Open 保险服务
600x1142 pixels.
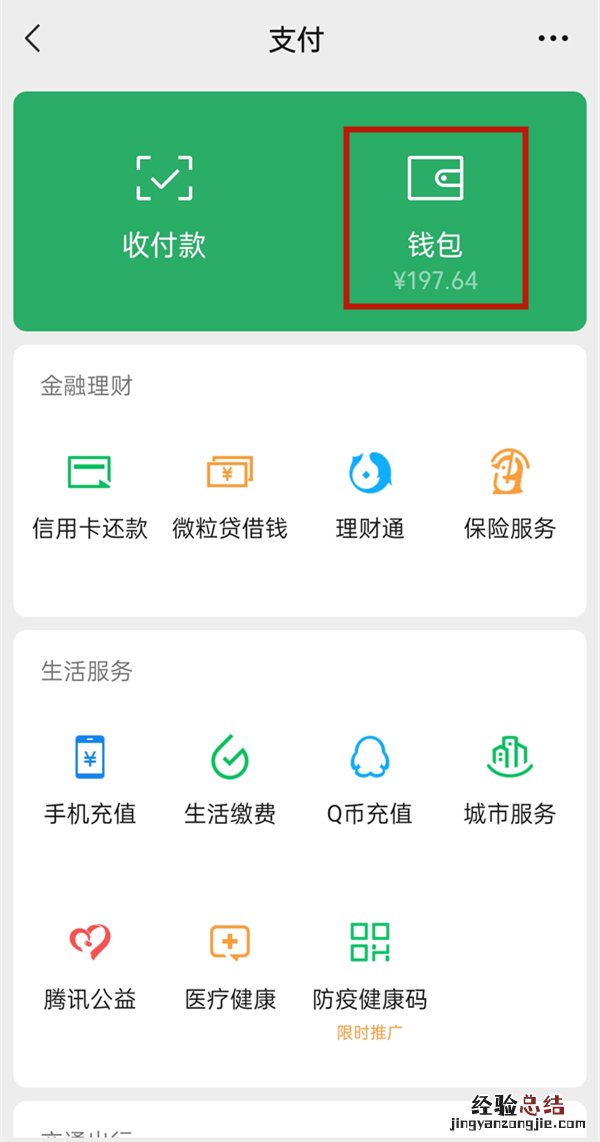[510, 495]
